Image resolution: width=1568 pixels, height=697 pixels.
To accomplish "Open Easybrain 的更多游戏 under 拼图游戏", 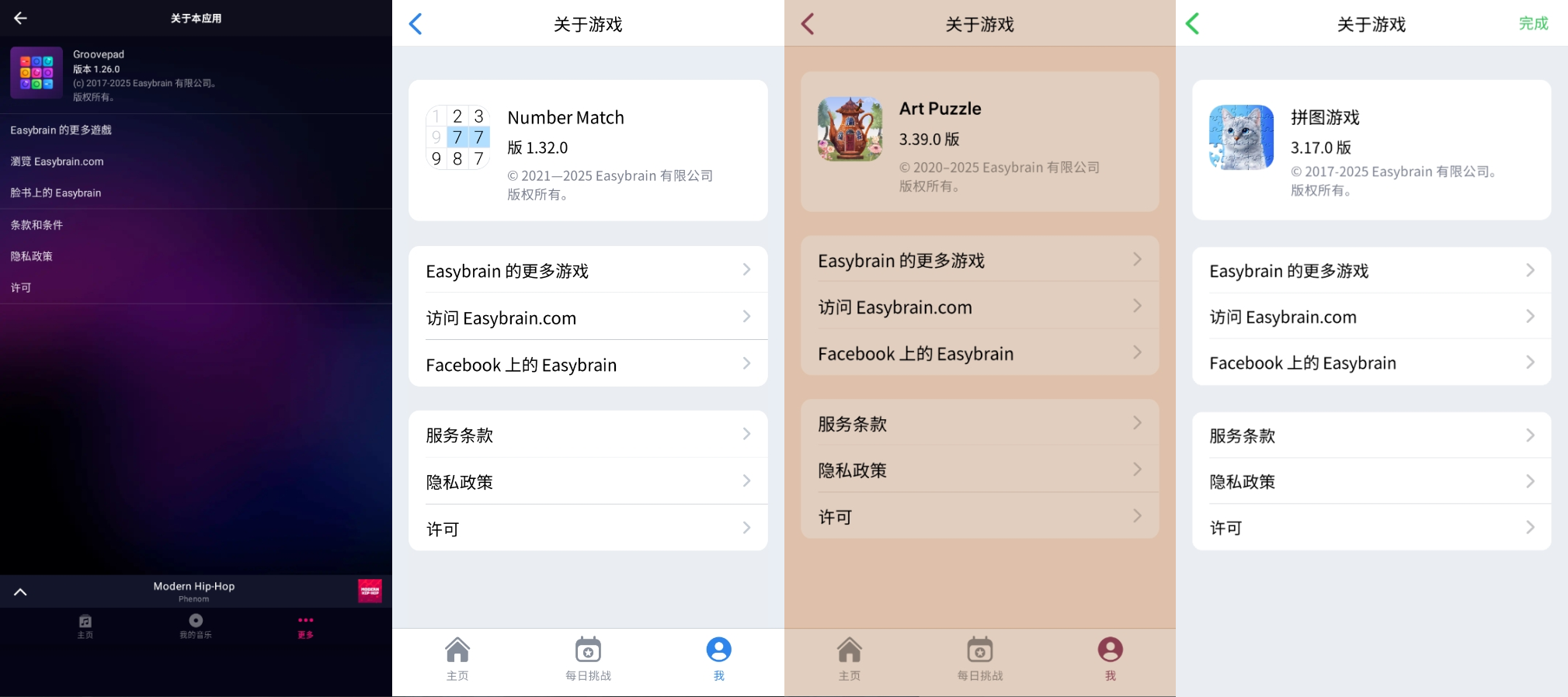I will point(1371,271).
